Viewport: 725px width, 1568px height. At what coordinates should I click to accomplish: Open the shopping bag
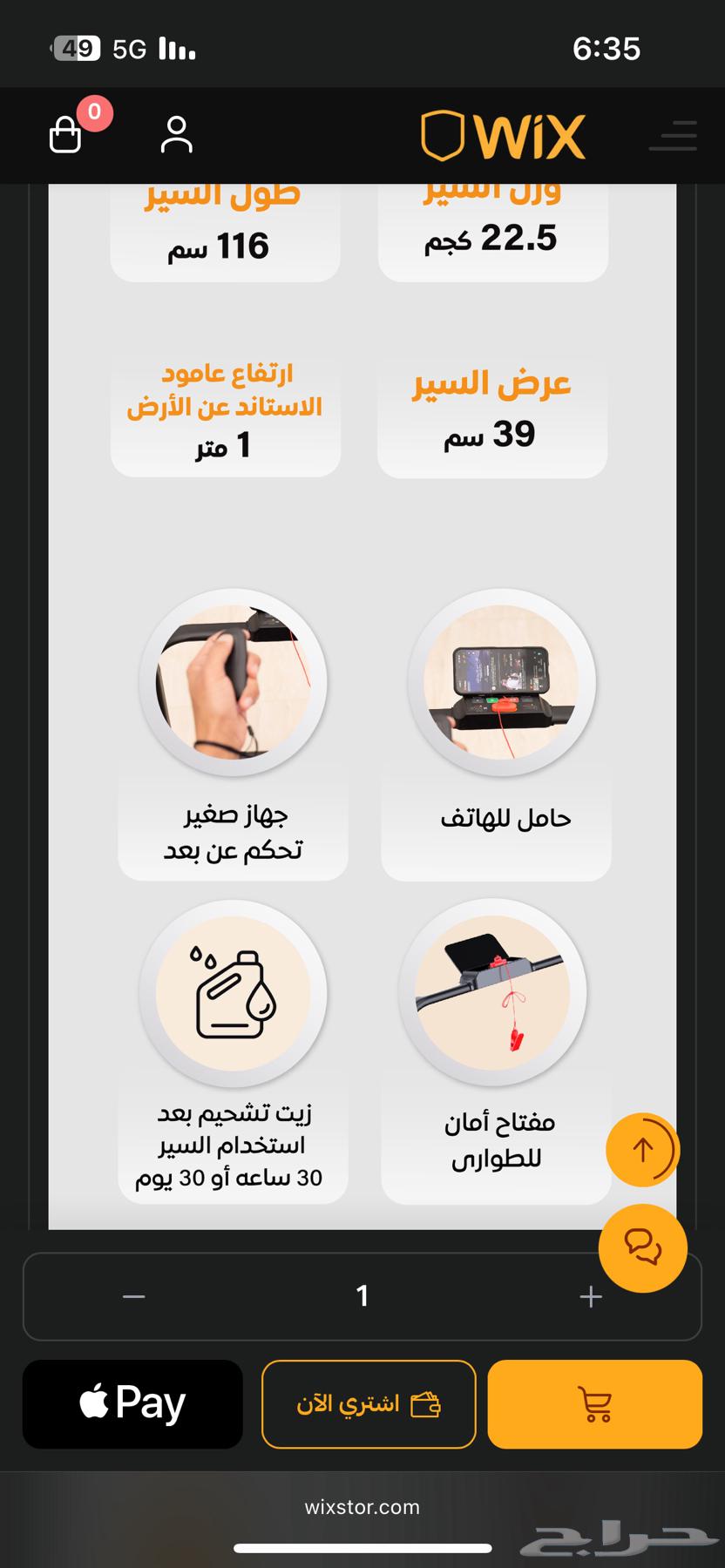[66, 135]
